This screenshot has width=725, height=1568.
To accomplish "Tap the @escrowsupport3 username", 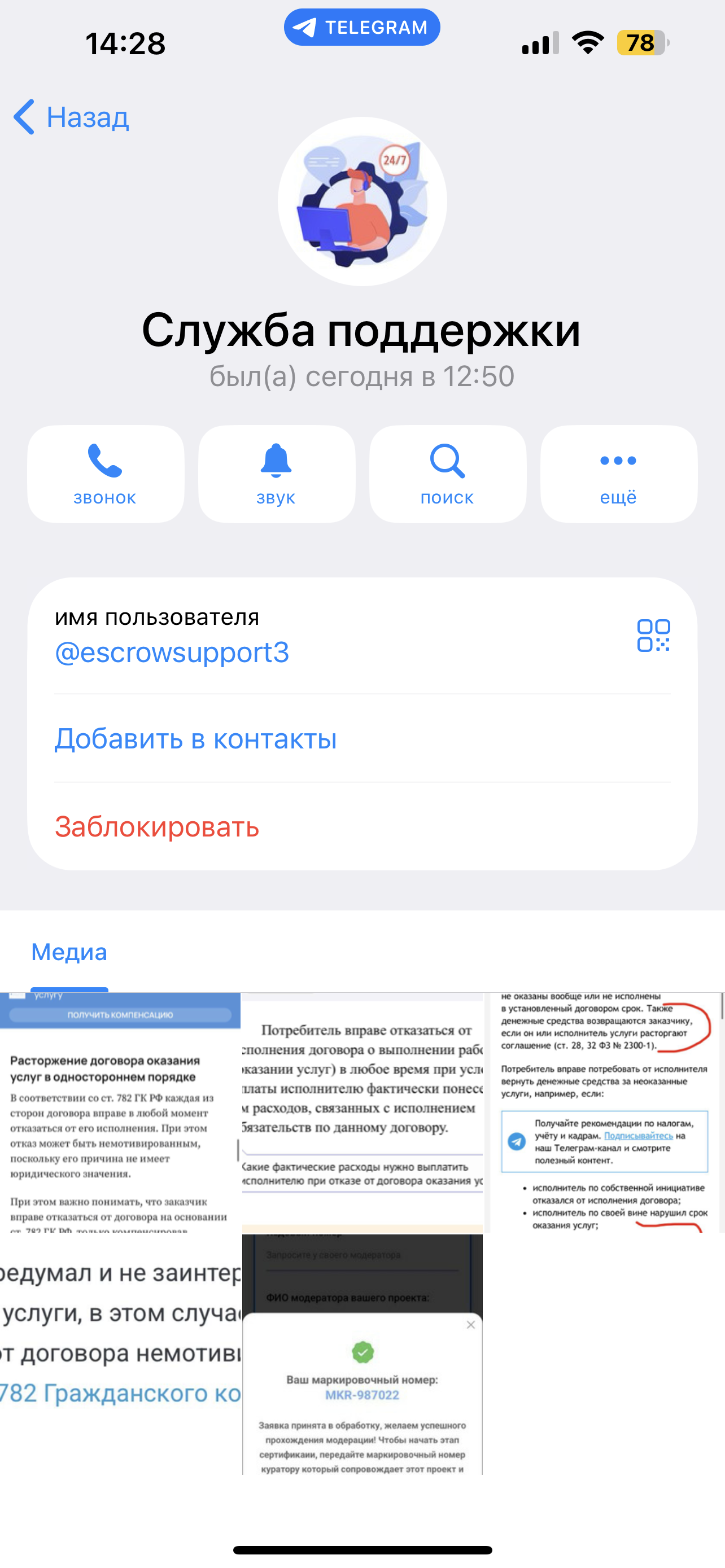I will tap(172, 652).
